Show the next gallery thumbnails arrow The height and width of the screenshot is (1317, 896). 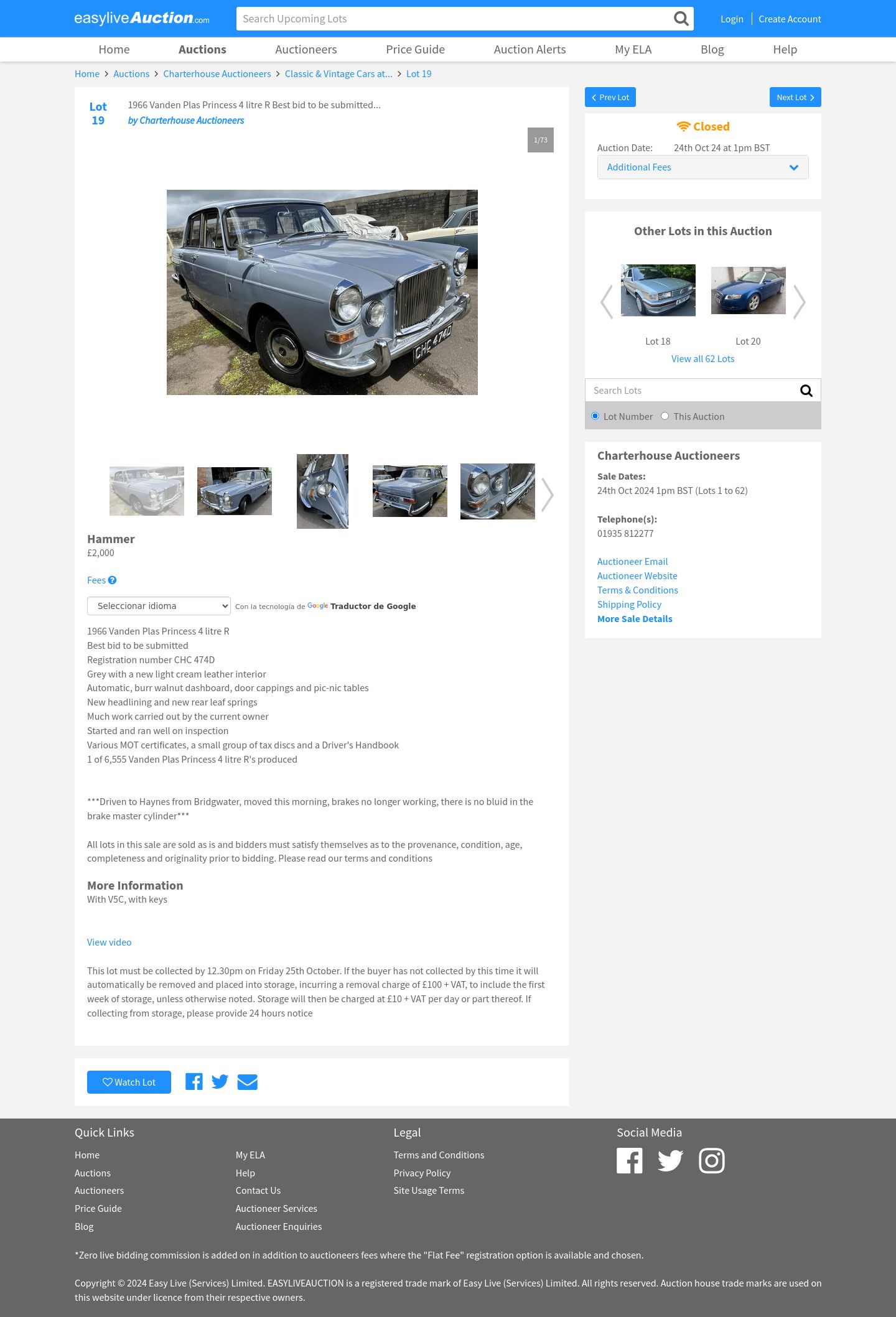point(547,495)
